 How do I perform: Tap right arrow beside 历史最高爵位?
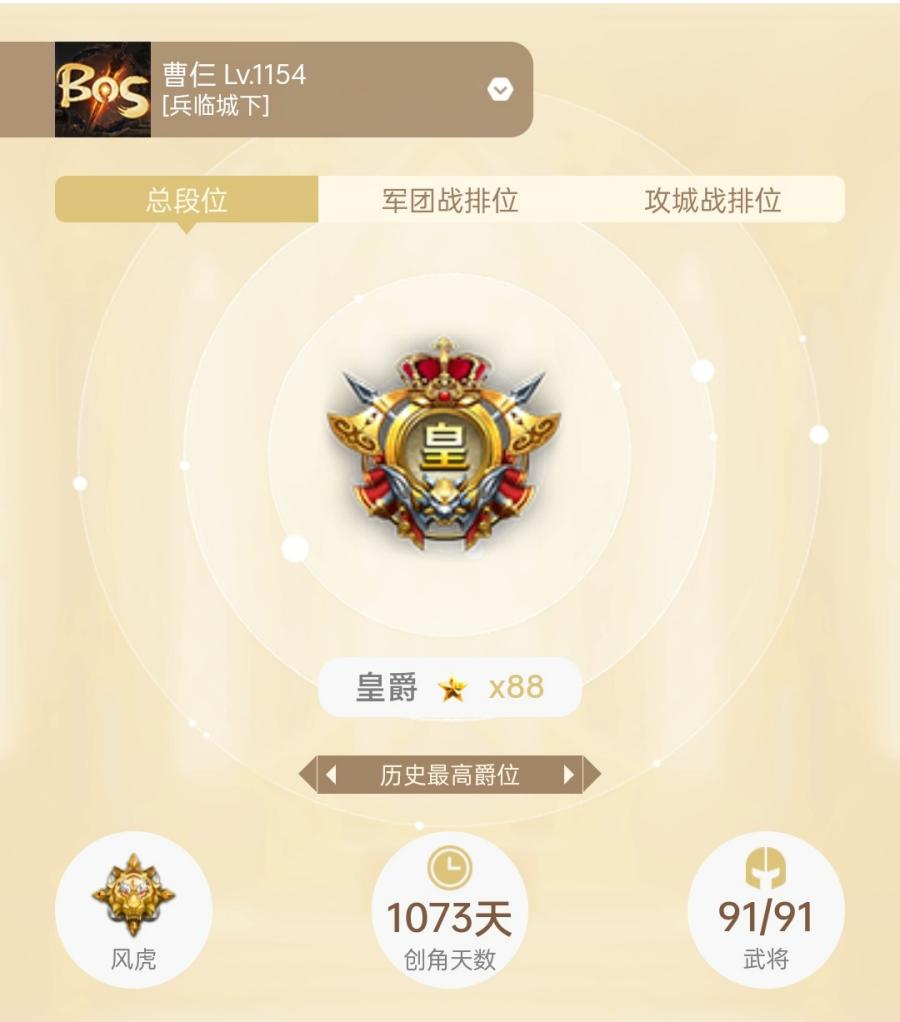[x=569, y=775]
